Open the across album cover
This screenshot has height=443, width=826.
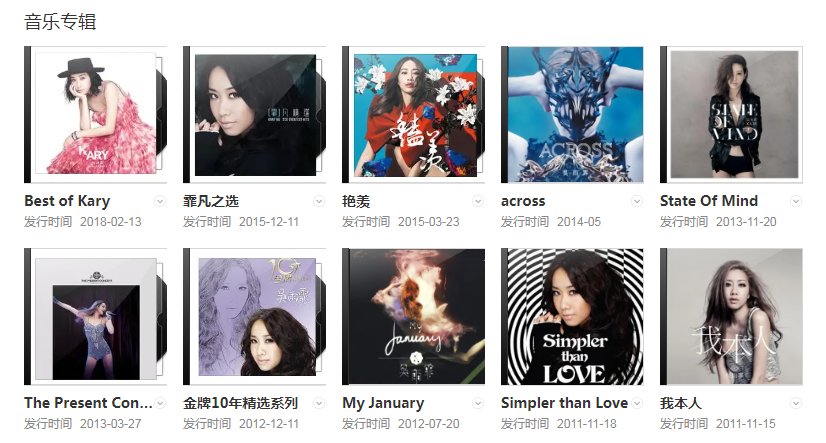(x=573, y=115)
